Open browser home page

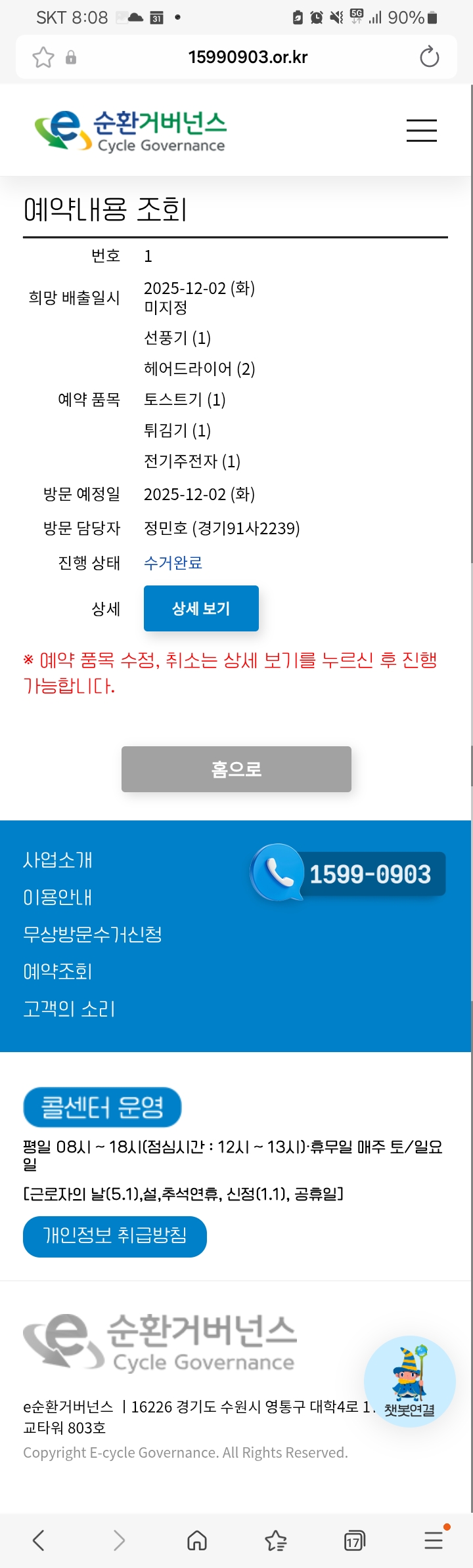[x=197, y=1540]
